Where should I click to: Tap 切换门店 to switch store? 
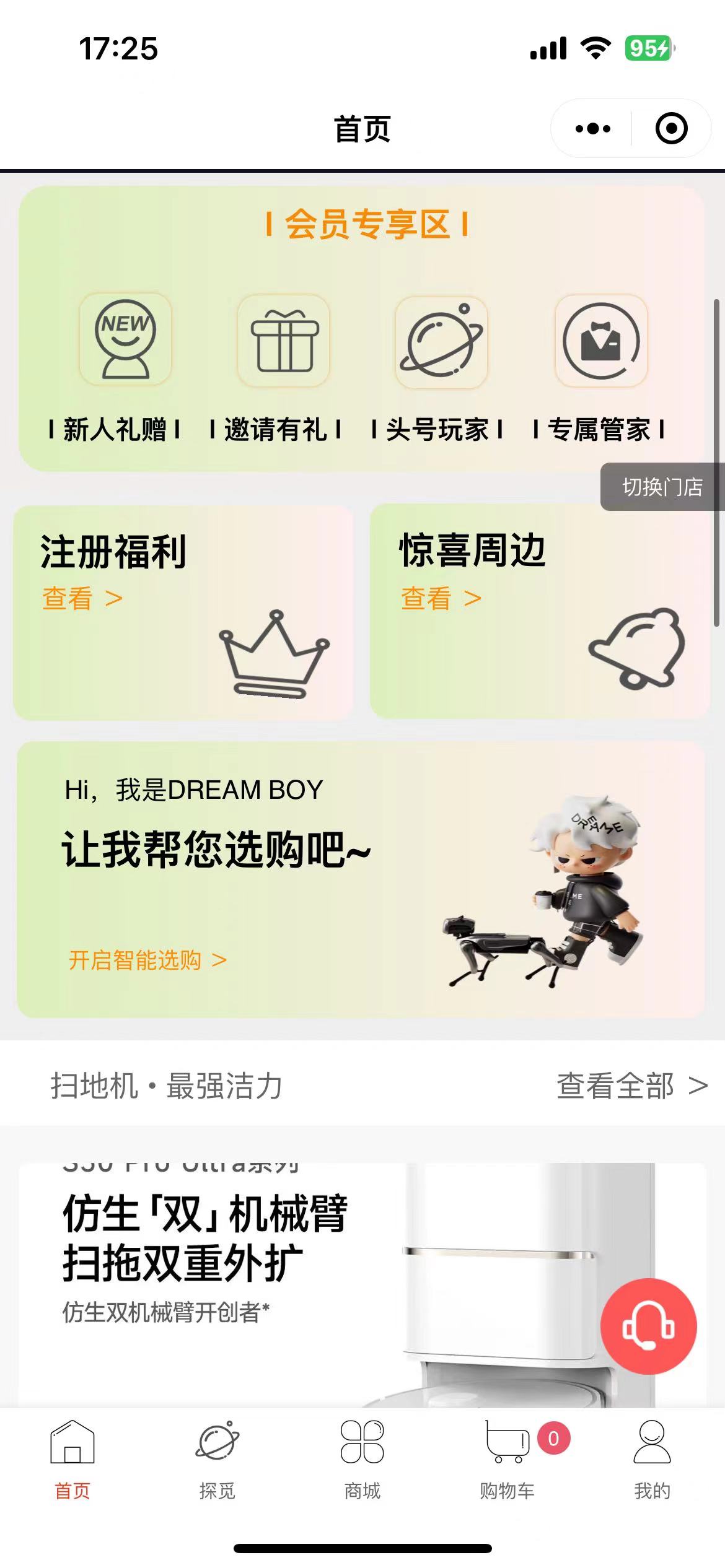(661, 487)
